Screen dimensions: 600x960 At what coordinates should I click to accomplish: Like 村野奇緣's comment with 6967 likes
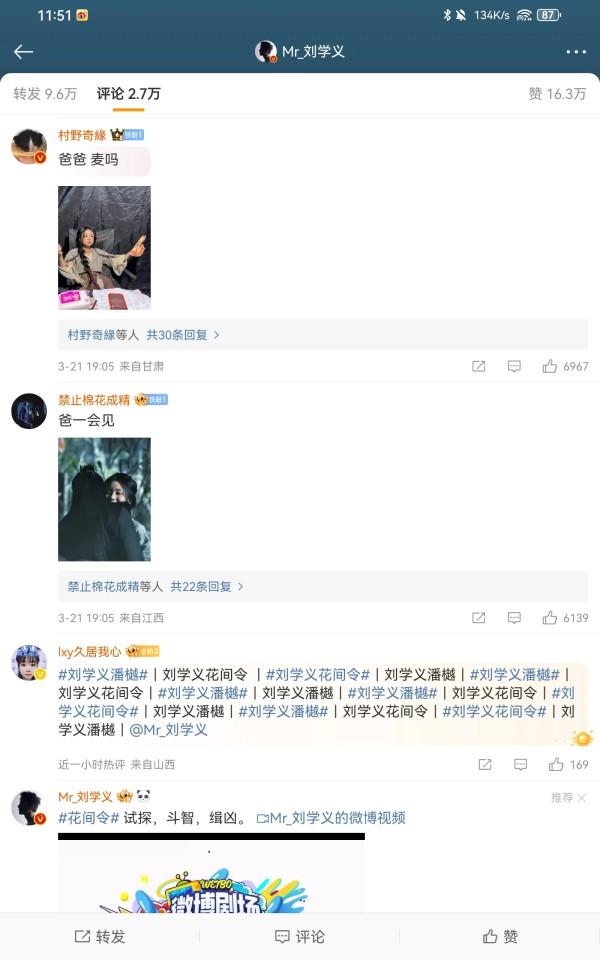[x=565, y=366]
